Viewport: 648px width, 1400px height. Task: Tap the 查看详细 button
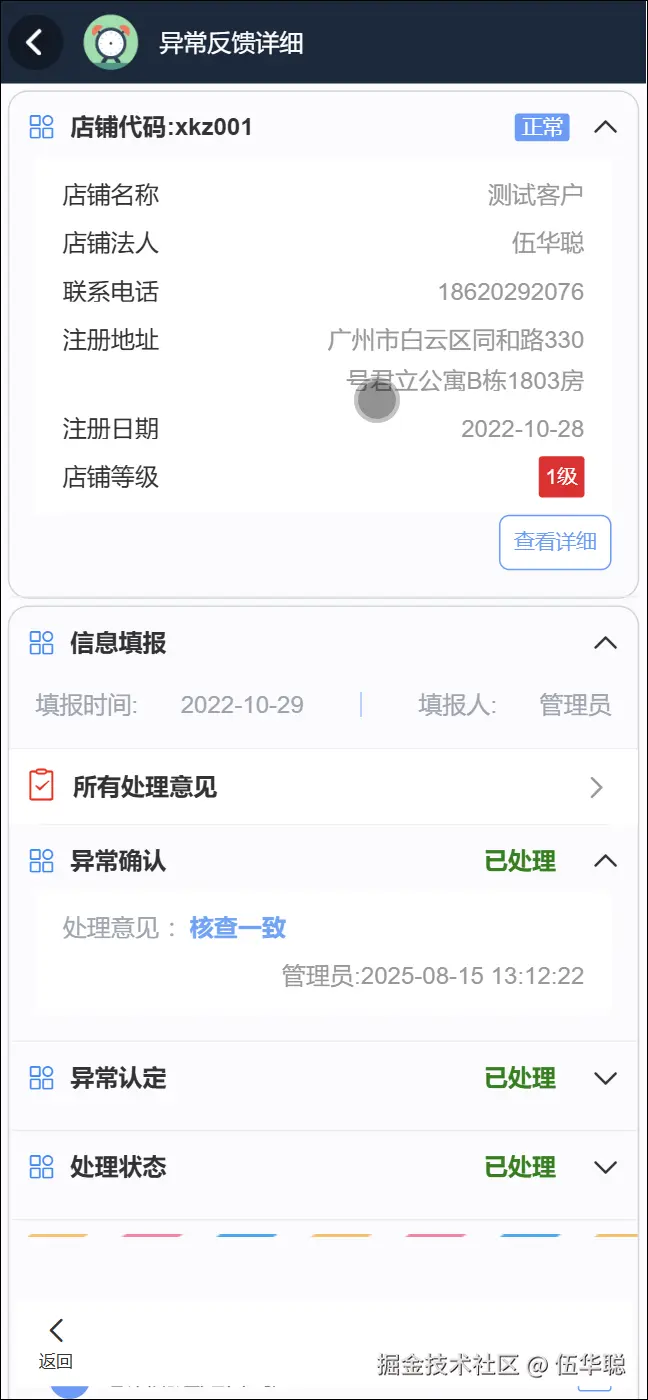pos(555,542)
